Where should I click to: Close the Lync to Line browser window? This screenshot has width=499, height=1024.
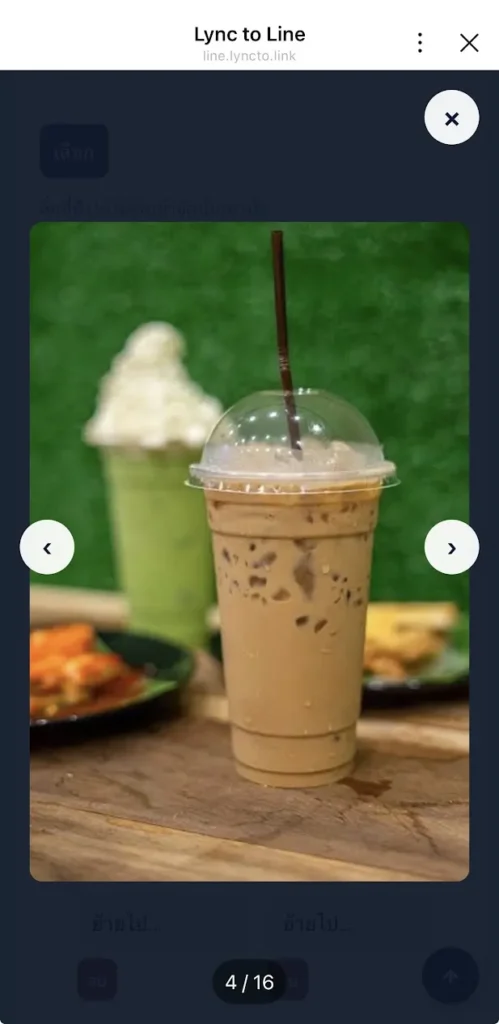click(x=469, y=43)
